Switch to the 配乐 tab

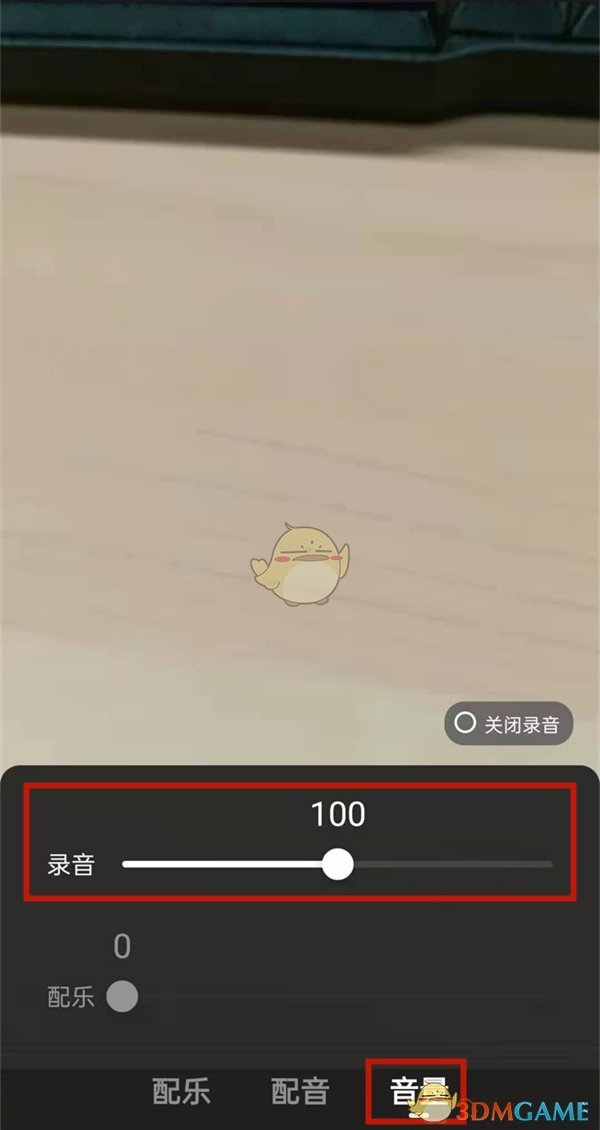tap(181, 1091)
